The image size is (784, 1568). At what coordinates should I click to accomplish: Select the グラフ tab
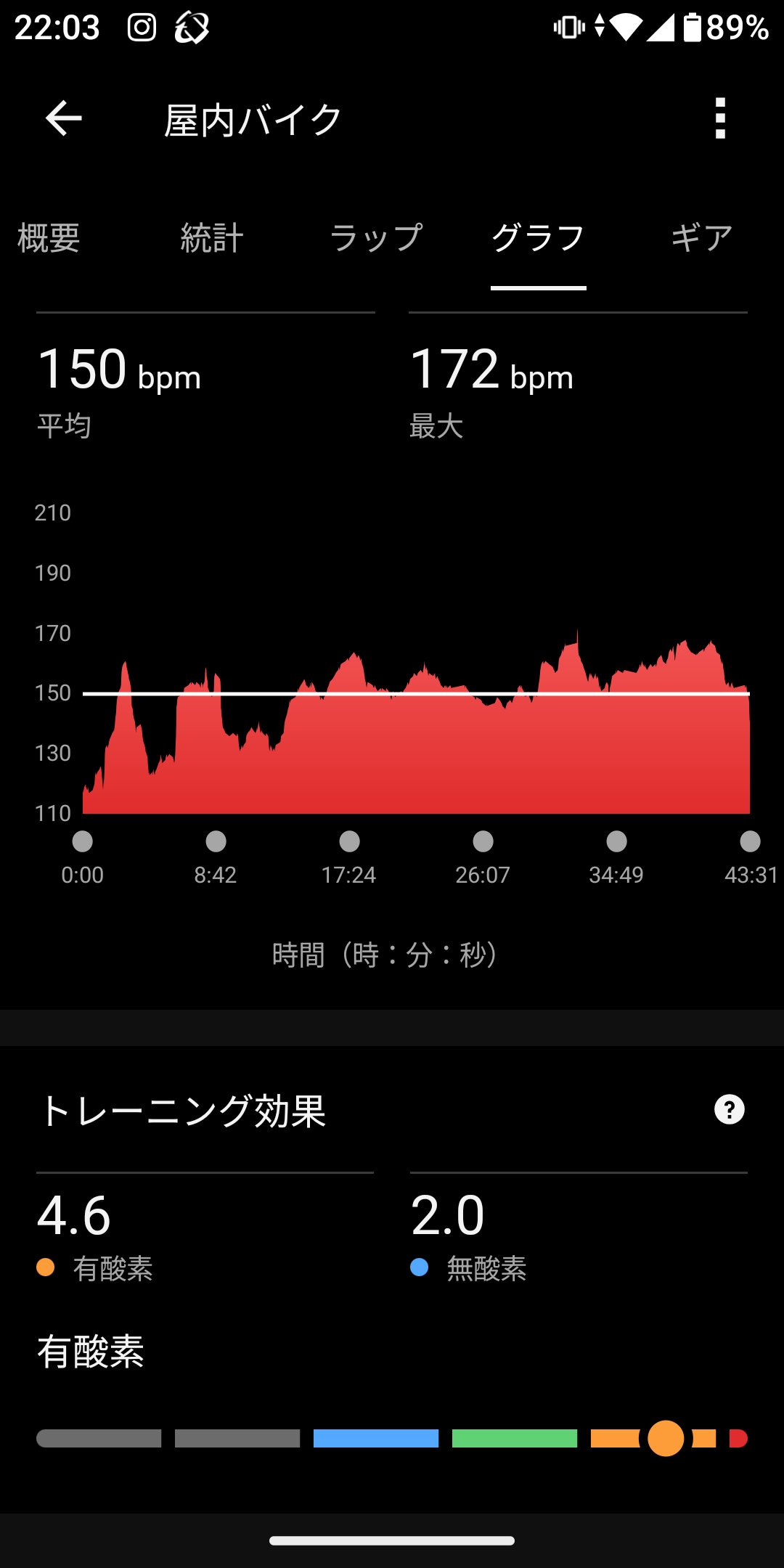pos(538,238)
